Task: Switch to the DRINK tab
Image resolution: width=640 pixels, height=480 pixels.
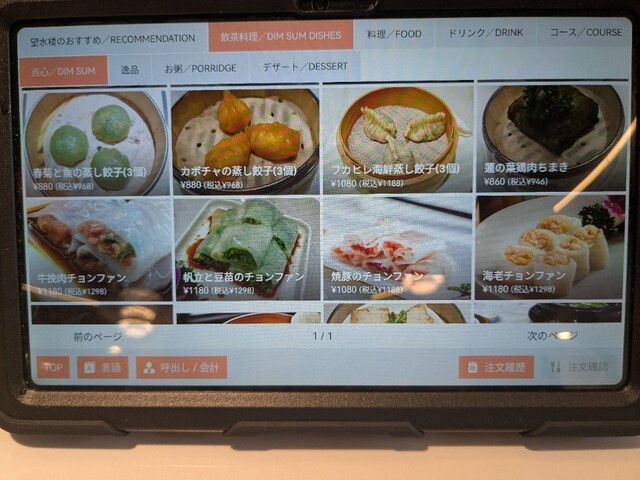Action: (484, 33)
